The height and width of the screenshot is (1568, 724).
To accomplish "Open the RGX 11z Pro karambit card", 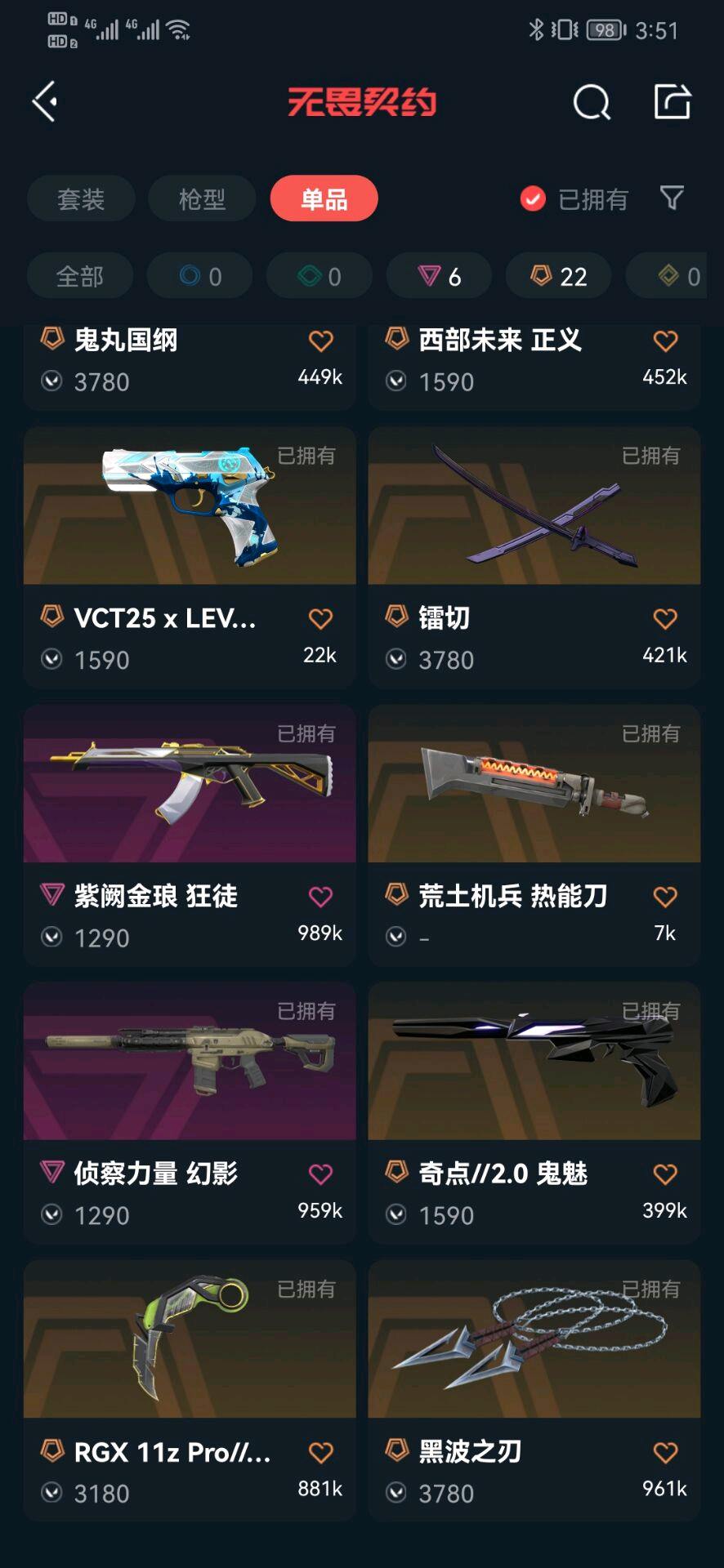I will [190, 1339].
